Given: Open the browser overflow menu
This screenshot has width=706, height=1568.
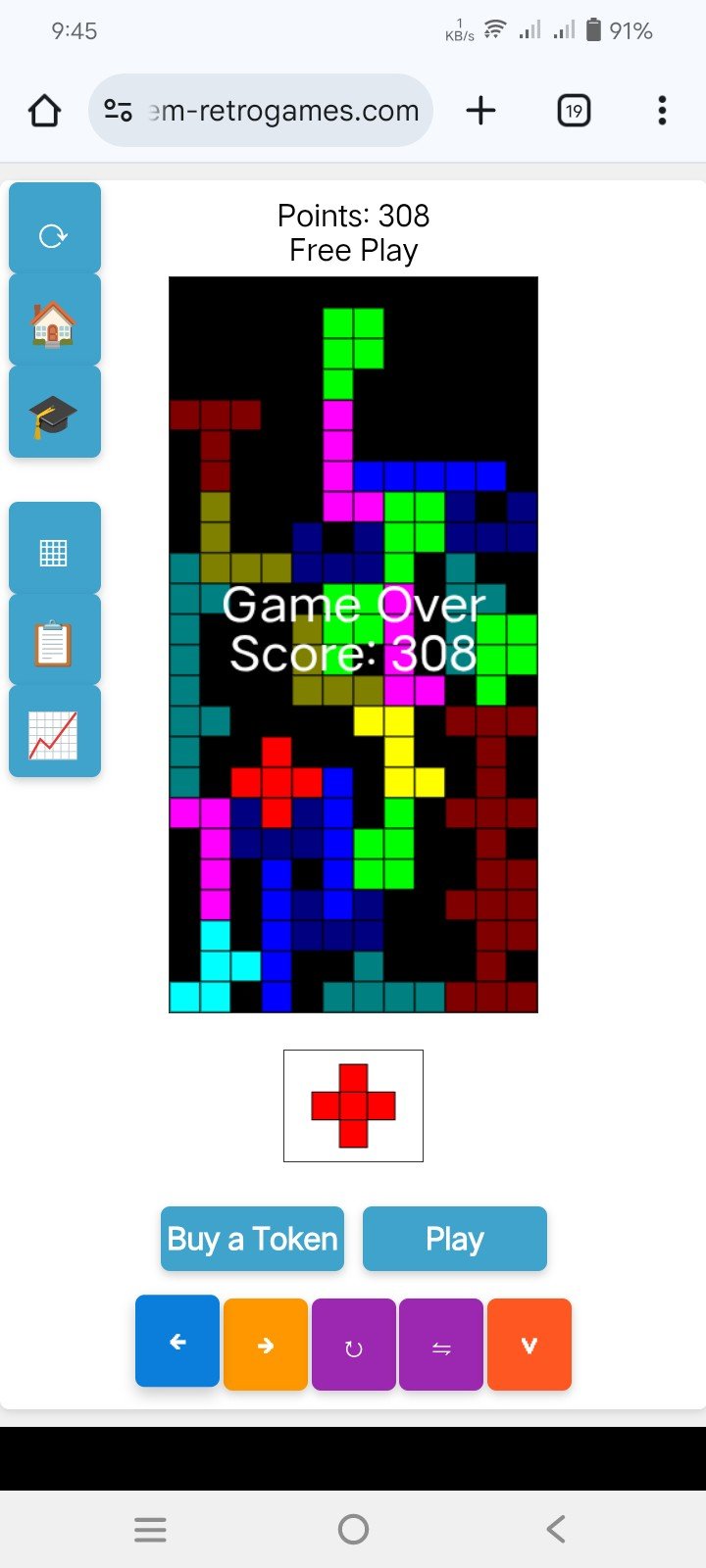Looking at the screenshot, I should [663, 111].
